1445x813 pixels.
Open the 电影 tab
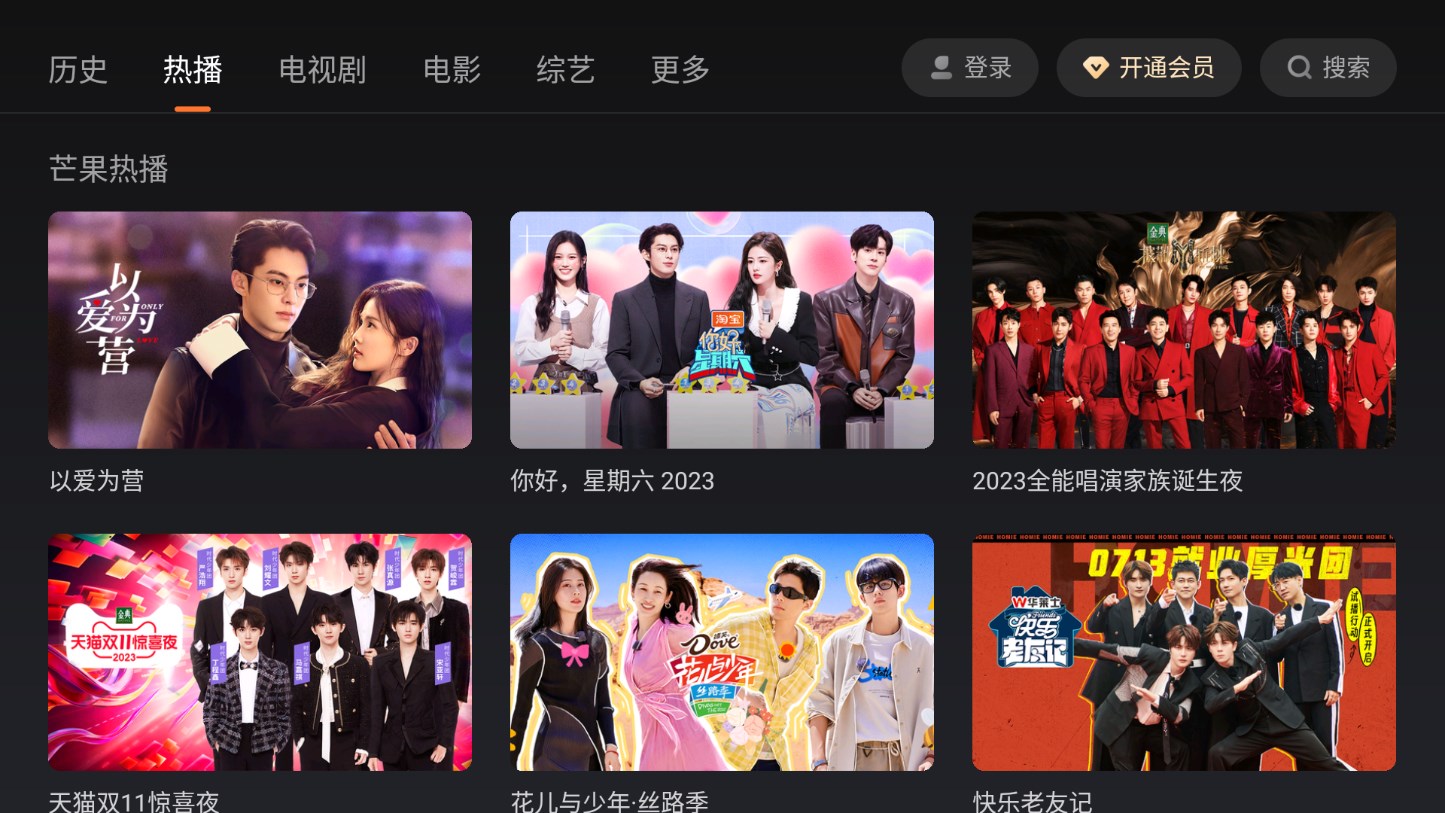[452, 69]
